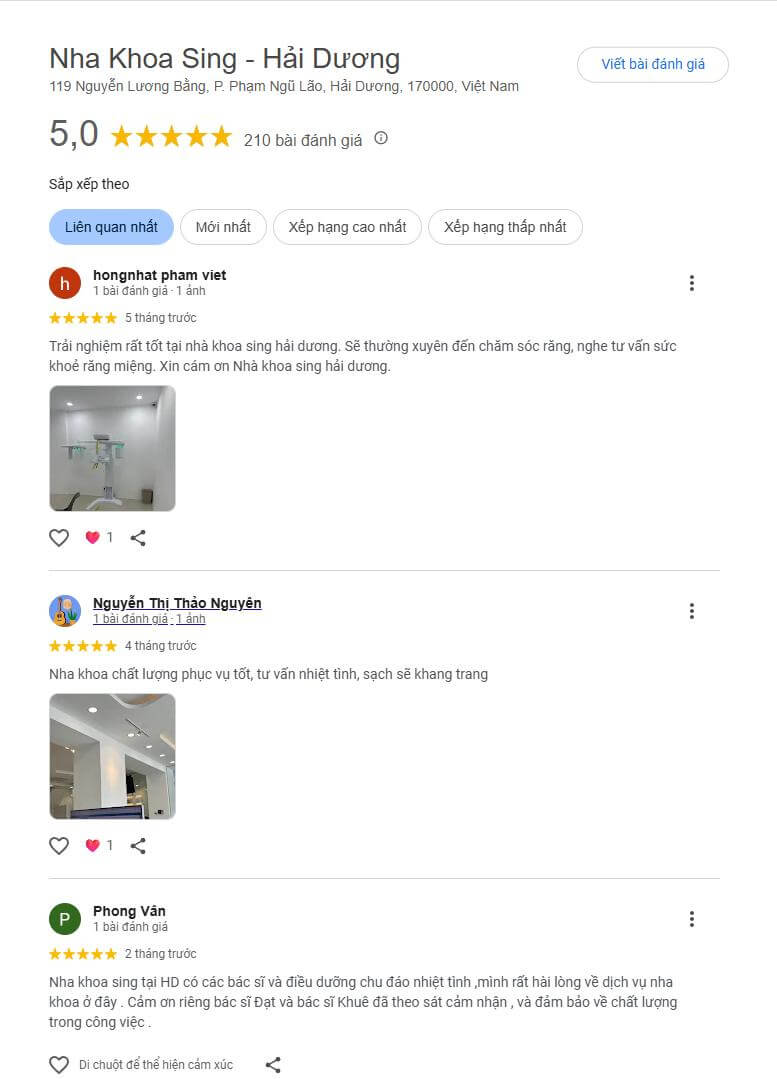Share Phong Vân's review
Image resolution: width=777 pixels, height=1079 pixels.
[x=273, y=1065]
